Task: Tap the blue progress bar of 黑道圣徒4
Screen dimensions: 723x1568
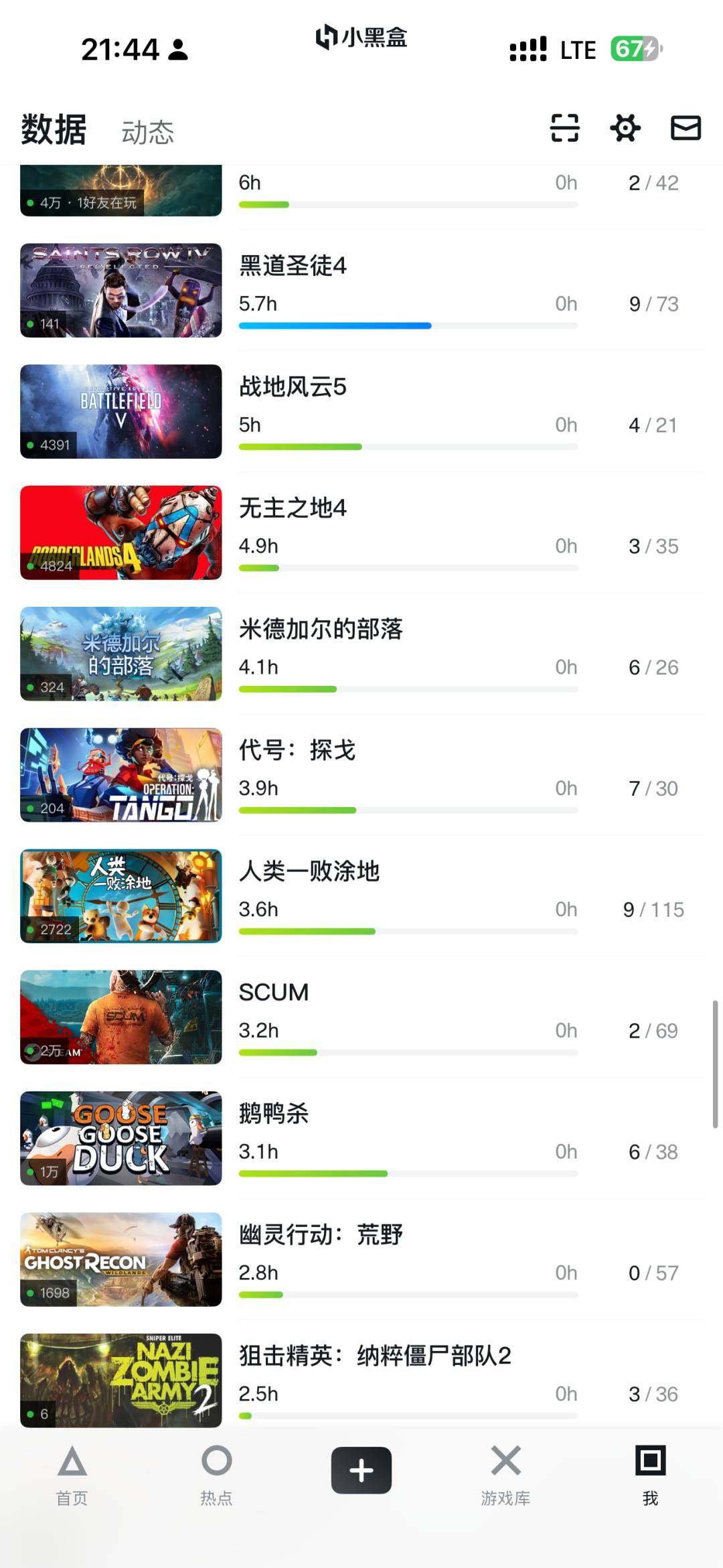Action: [335, 326]
